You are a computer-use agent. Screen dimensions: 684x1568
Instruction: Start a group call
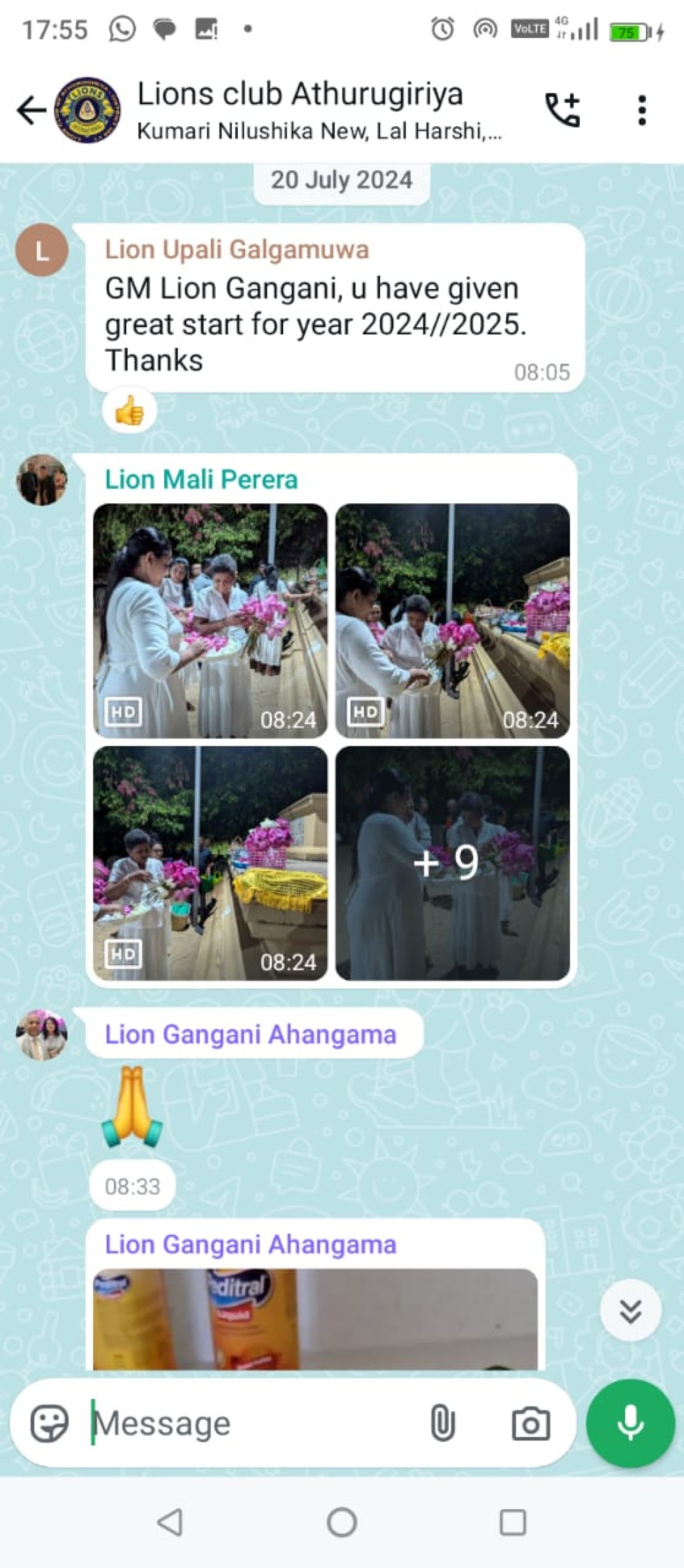562,110
